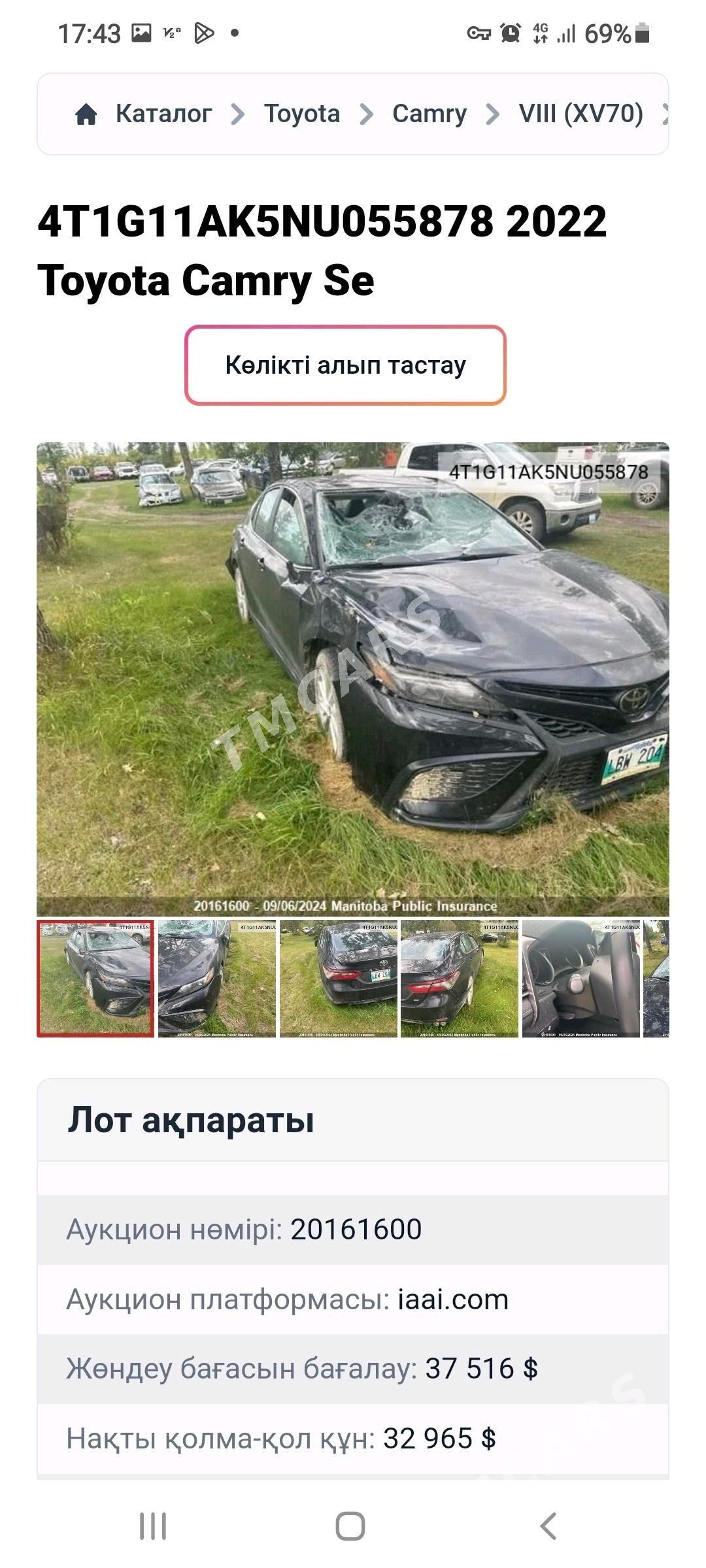The width and height of the screenshot is (706, 1568).
Task: Select the rear view with plate thumbnail
Action: [x=339, y=978]
